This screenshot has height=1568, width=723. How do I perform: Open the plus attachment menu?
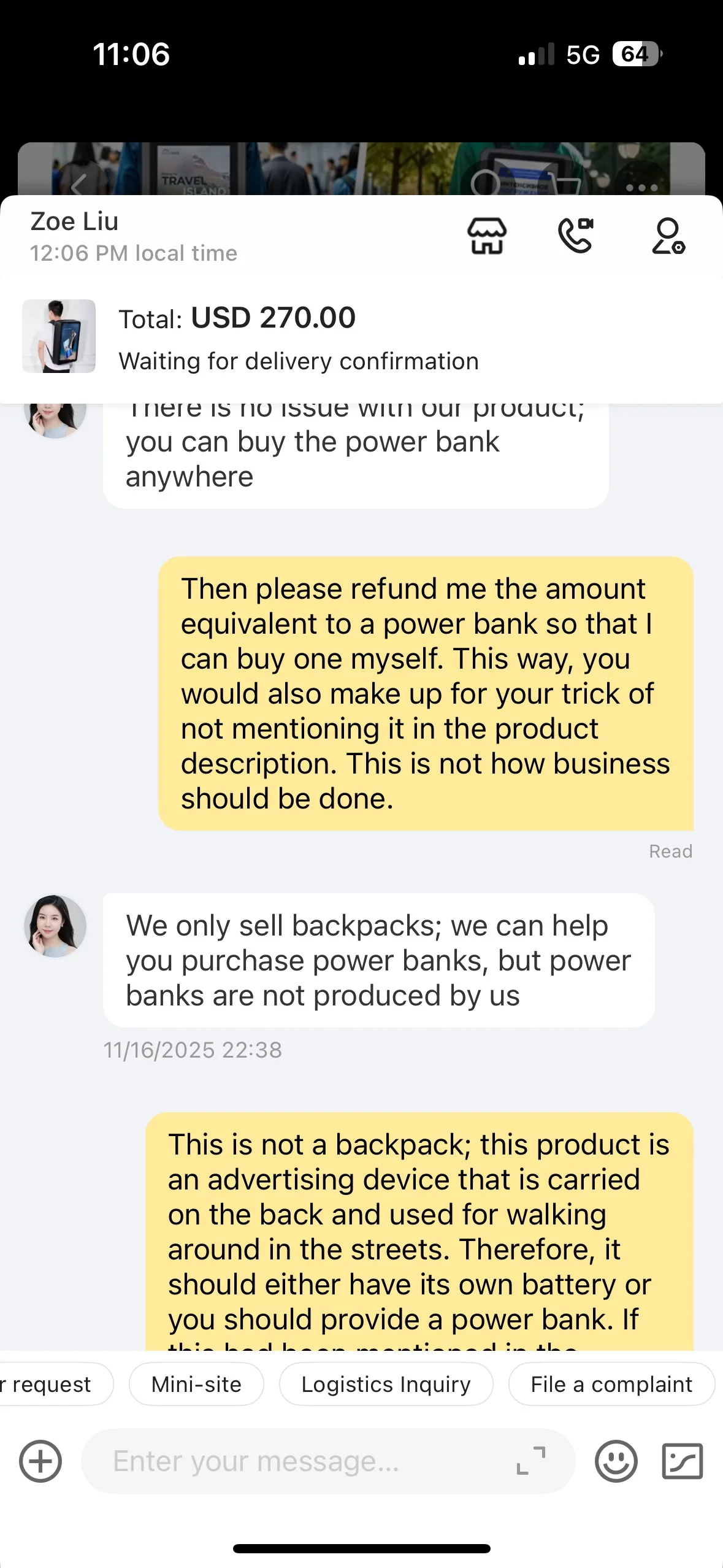tap(40, 1461)
